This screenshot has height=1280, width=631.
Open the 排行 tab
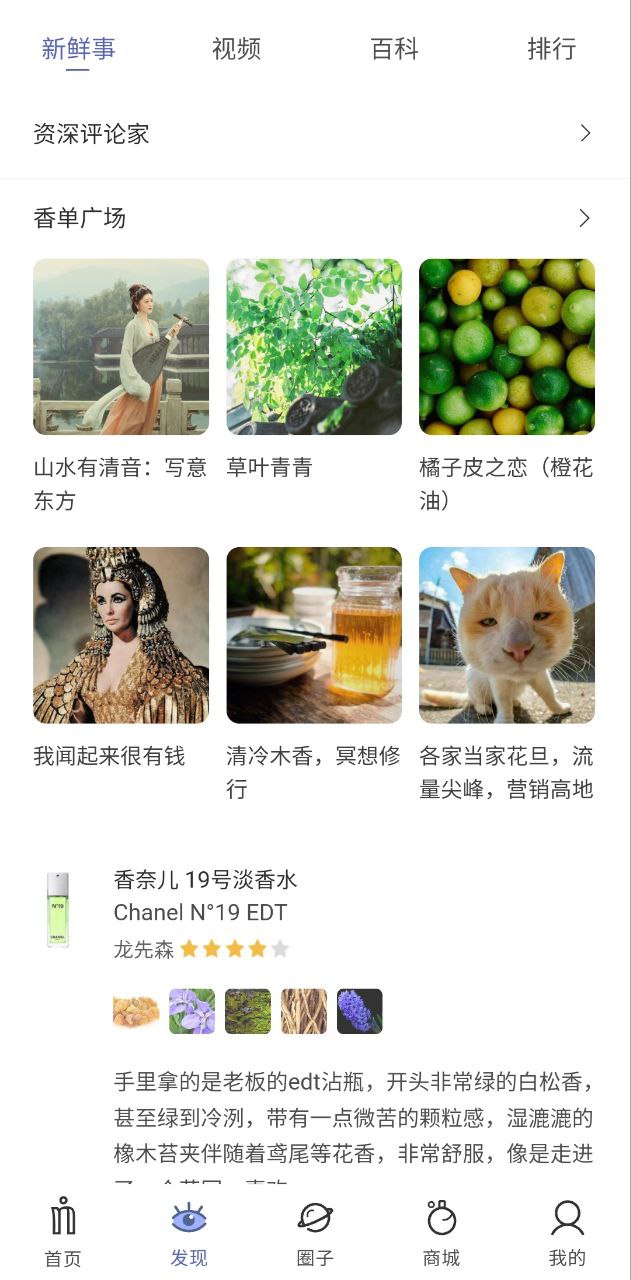tap(552, 49)
